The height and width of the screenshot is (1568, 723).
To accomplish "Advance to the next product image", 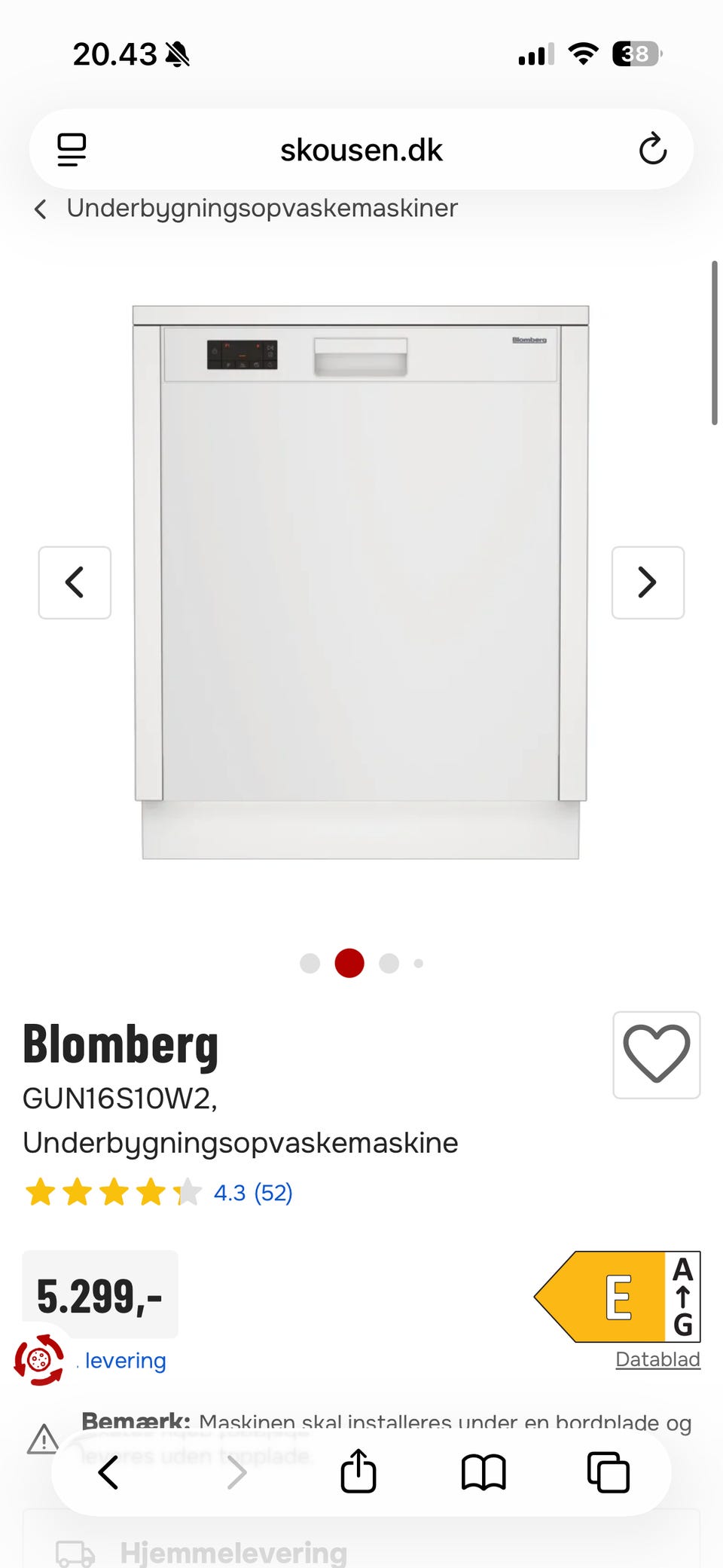I will pos(647,582).
